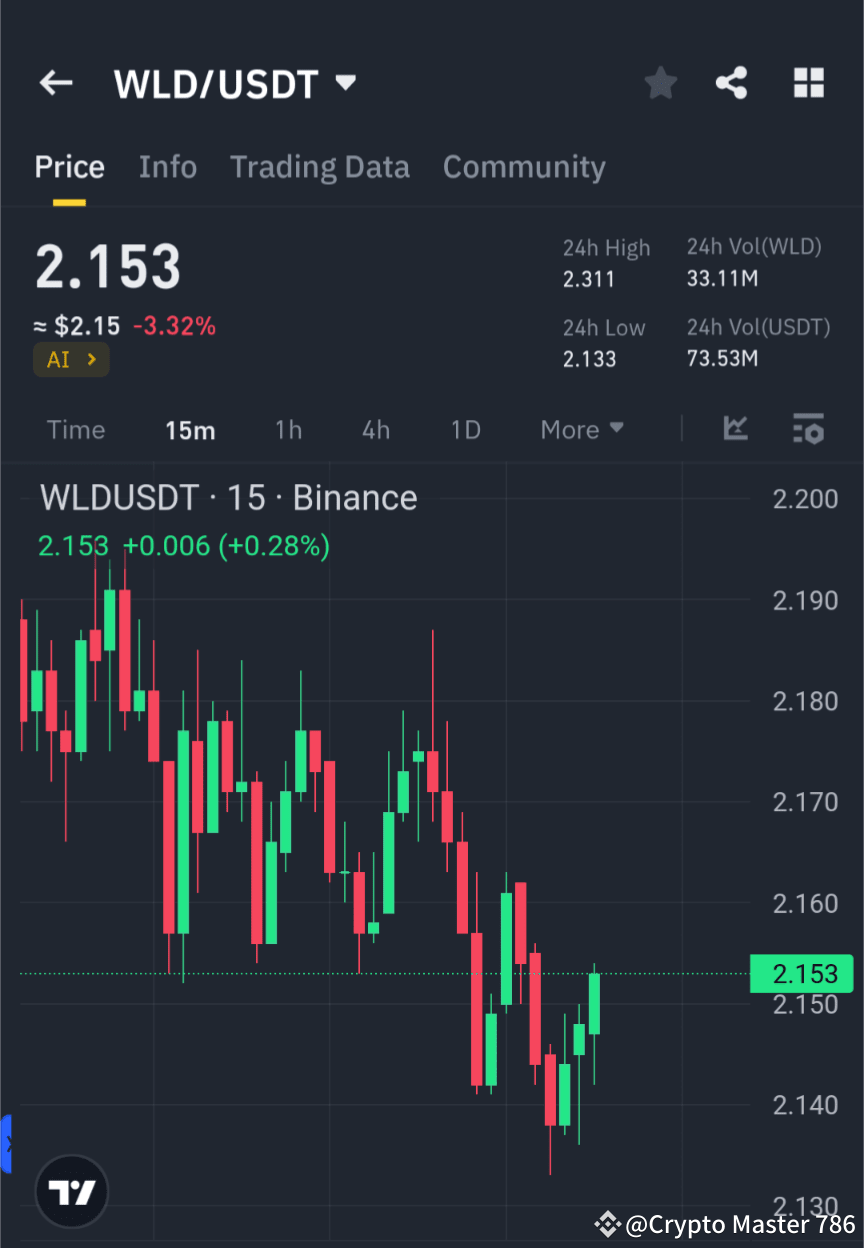The image size is (864, 1248).
Task: Click the TradingView logo watermark
Action: click(70, 1191)
